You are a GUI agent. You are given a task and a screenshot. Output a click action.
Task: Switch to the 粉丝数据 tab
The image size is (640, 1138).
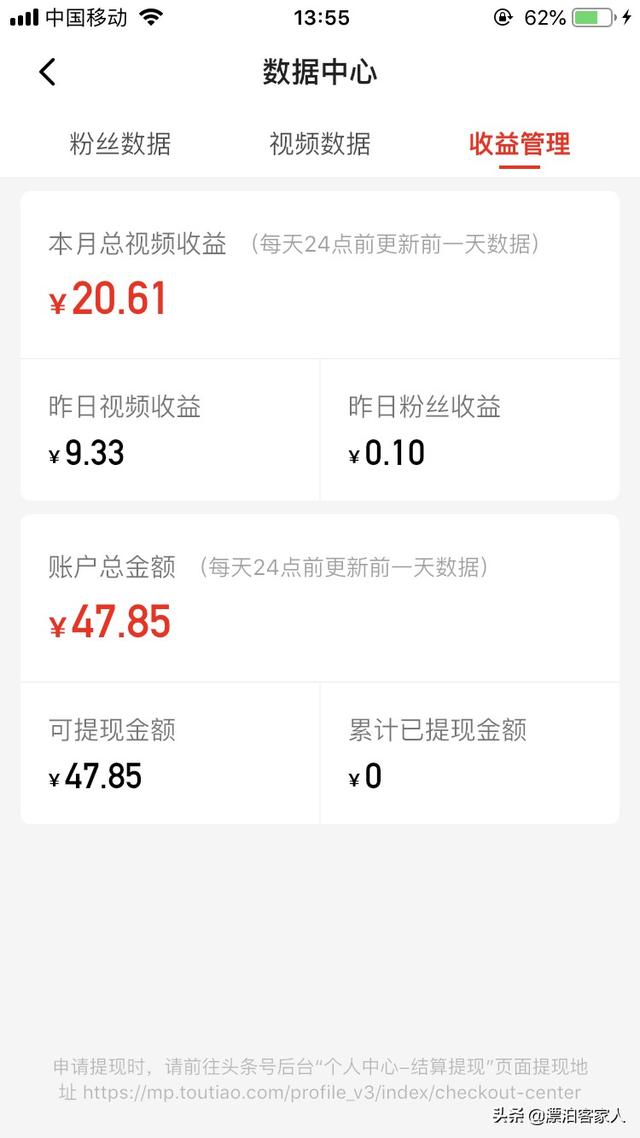click(x=120, y=143)
